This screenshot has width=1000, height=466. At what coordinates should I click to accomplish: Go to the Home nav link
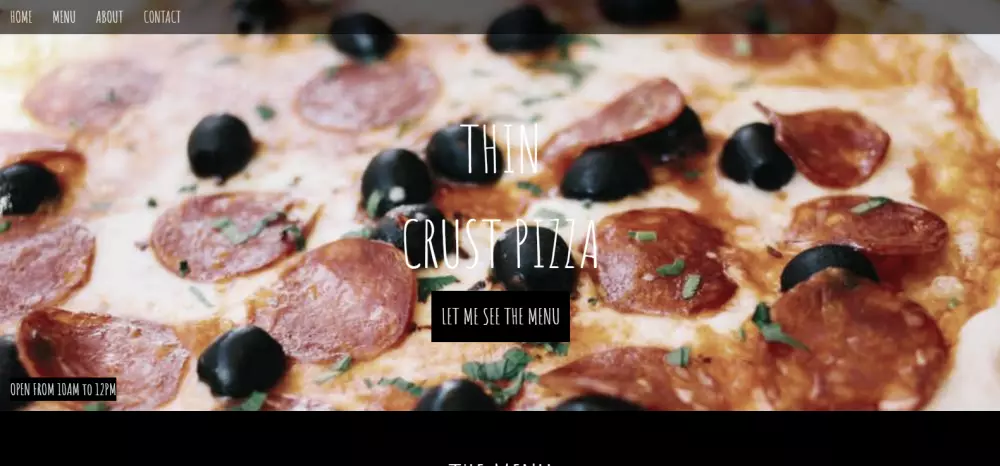coord(21,17)
